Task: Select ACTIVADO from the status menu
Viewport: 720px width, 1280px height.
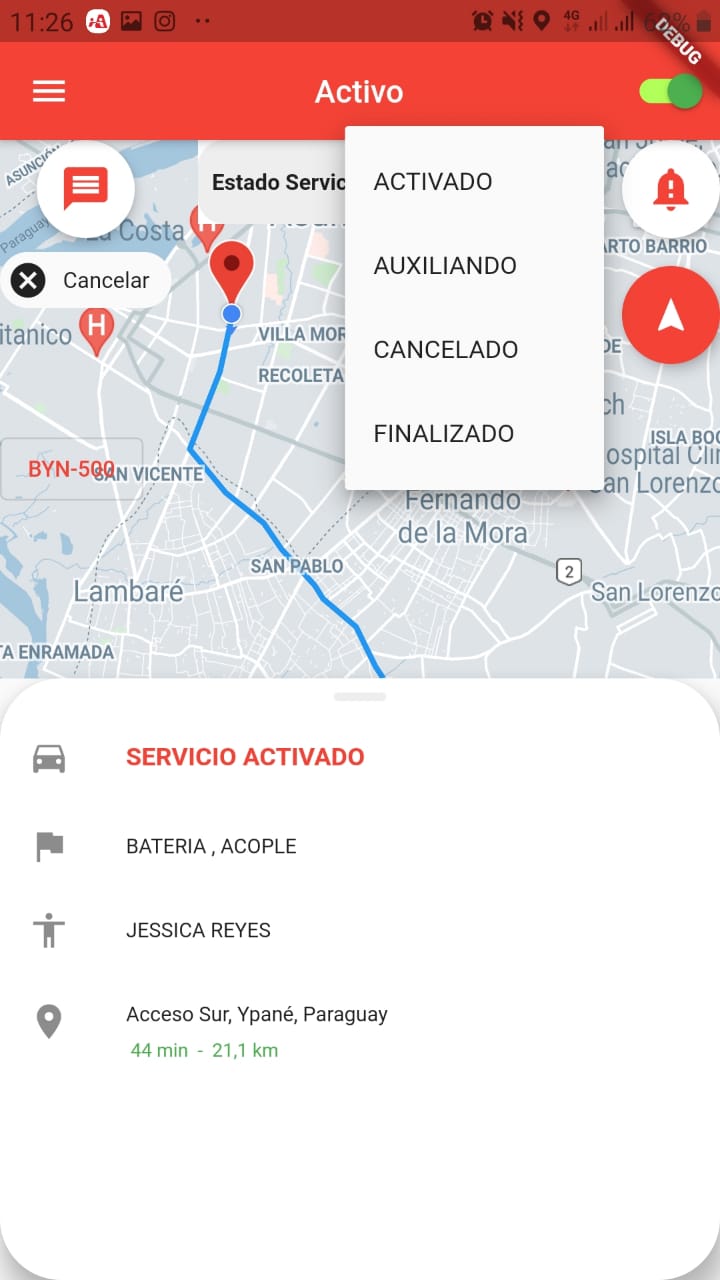Action: (x=433, y=182)
